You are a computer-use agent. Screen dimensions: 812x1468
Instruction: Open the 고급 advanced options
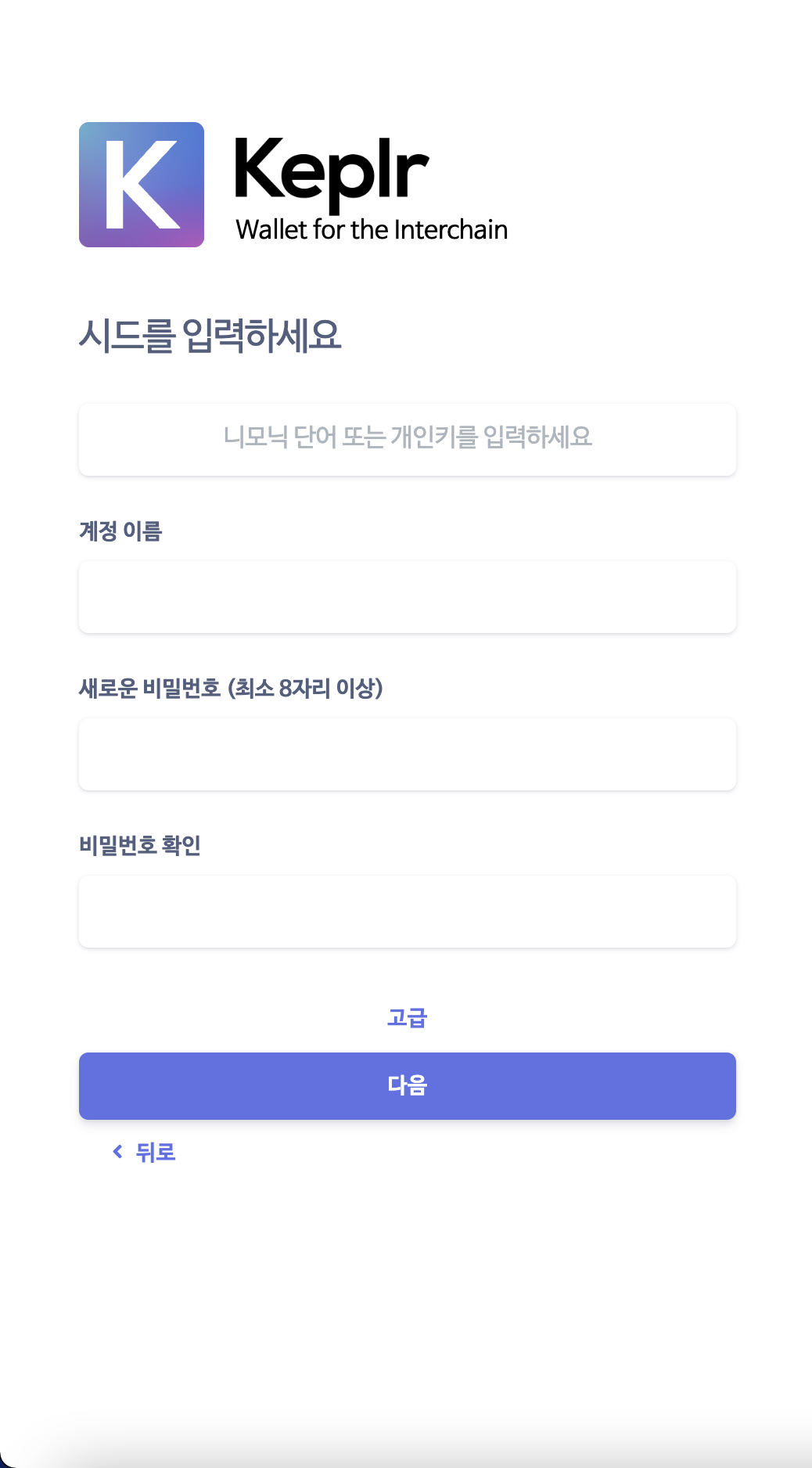(407, 1017)
